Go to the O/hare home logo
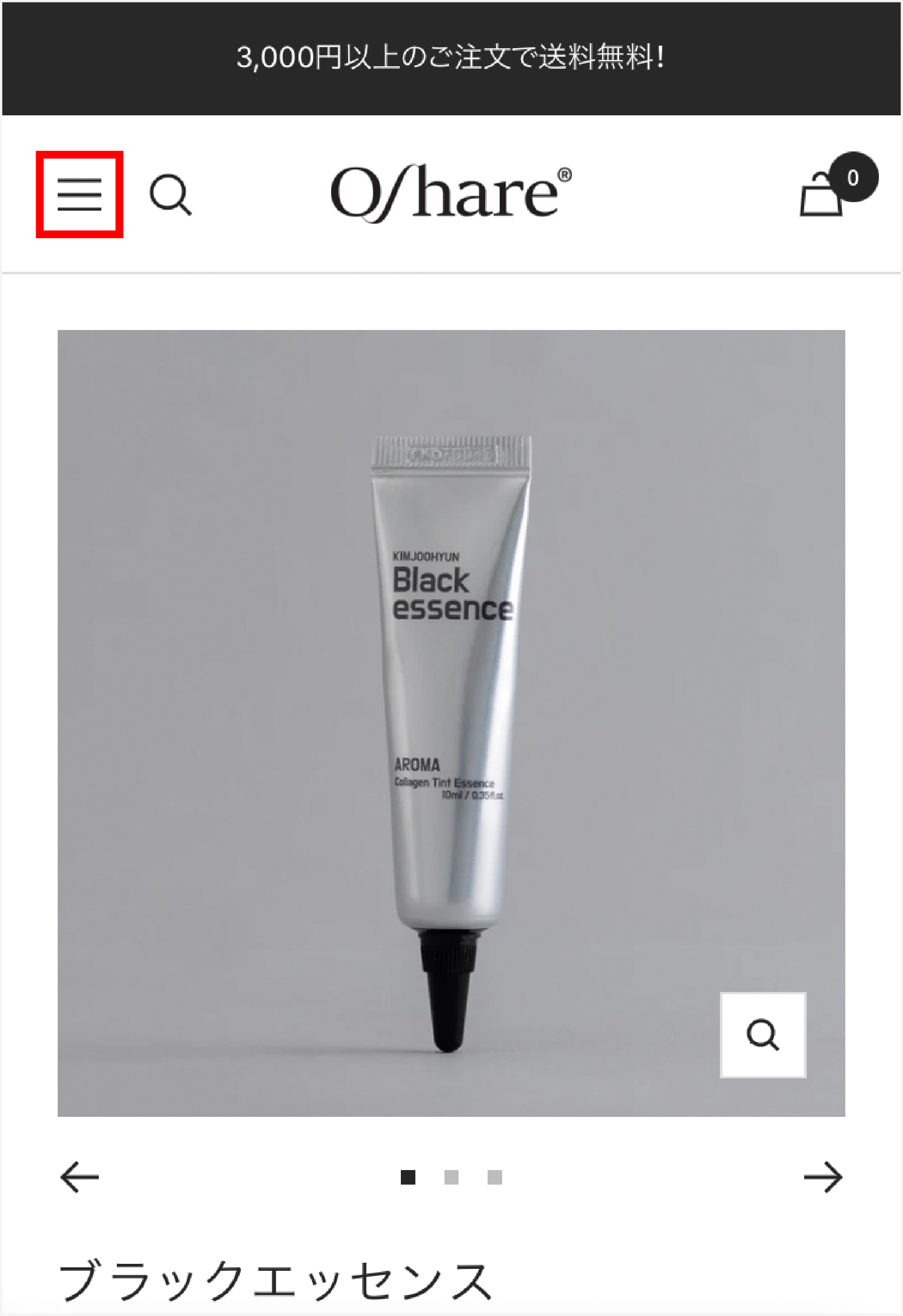The width and height of the screenshot is (903, 1316). point(450,193)
